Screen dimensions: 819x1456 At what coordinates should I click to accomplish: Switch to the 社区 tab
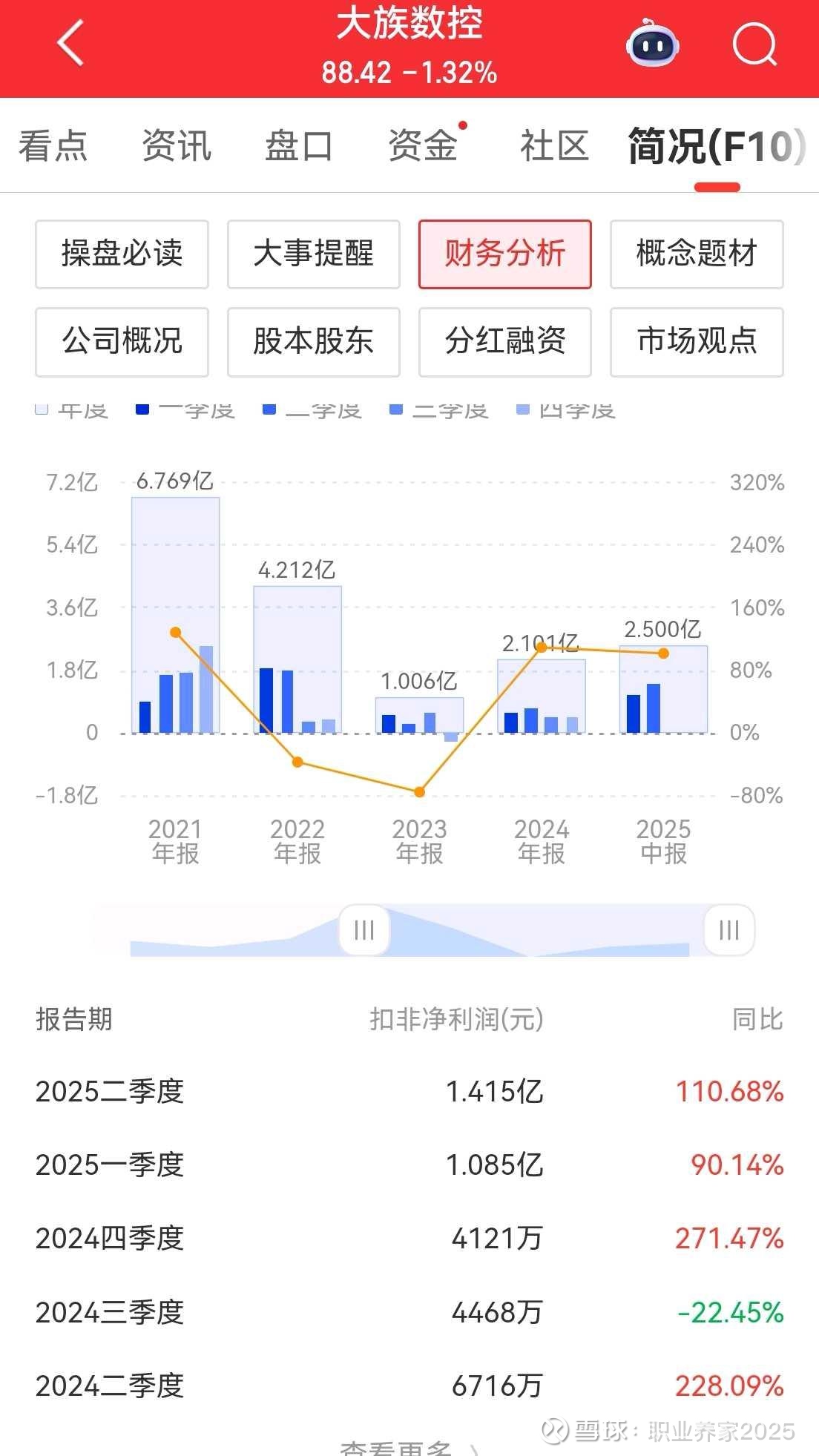(x=554, y=145)
